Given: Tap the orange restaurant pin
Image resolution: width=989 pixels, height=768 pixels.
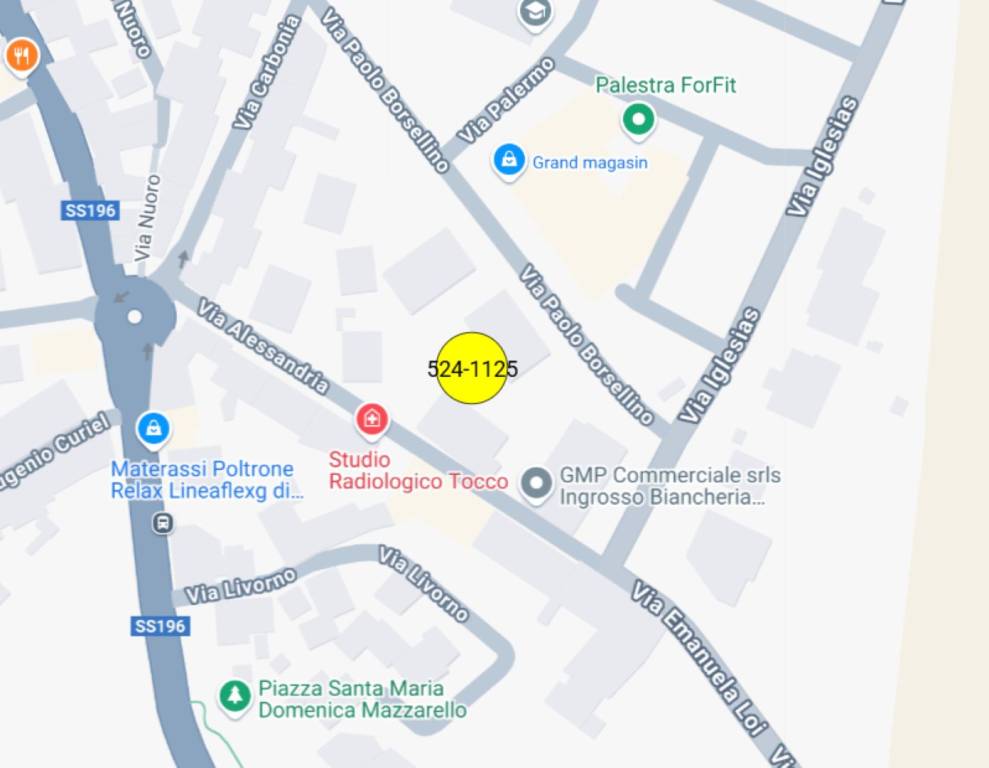Looking at the screenshot, I should (x=21, y=56).
